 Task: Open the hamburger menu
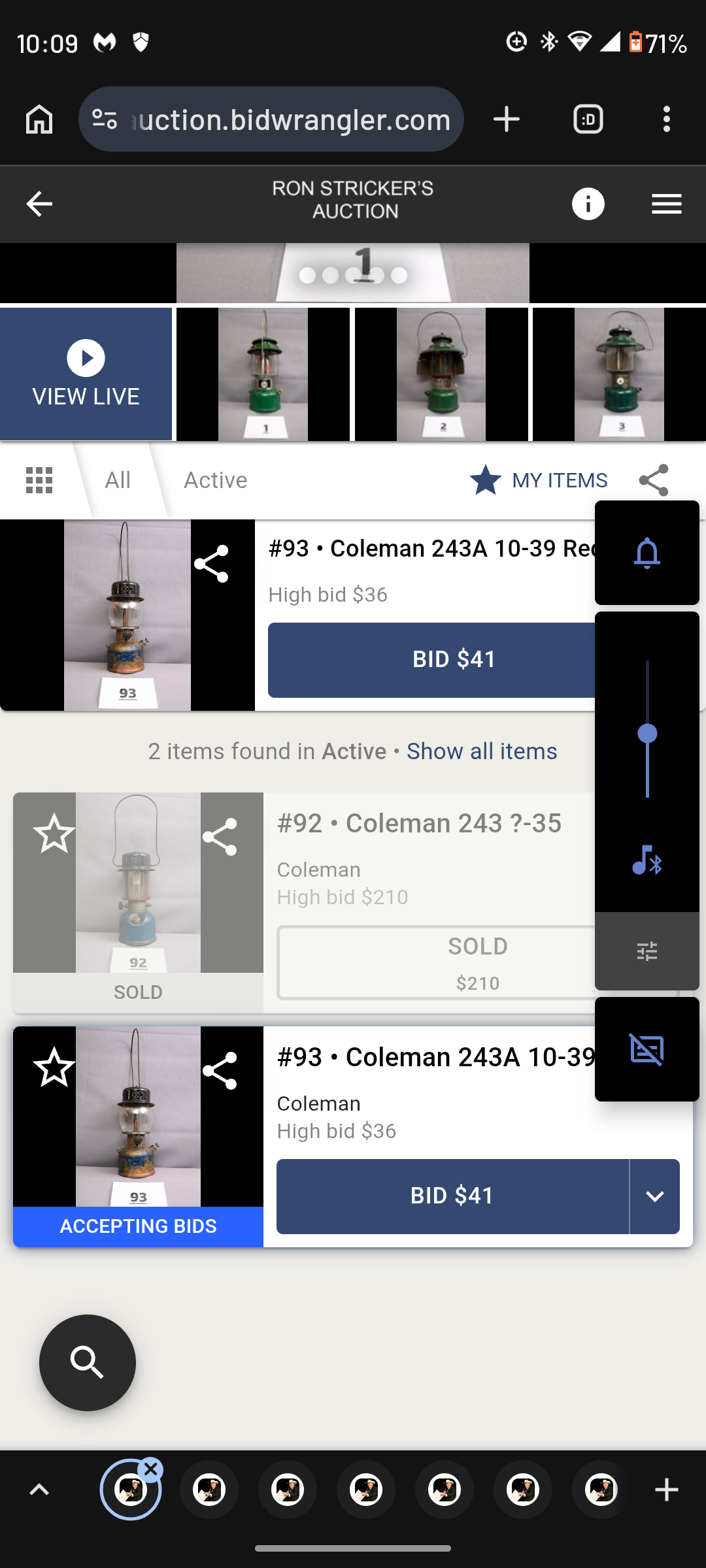tap(666, 204)
